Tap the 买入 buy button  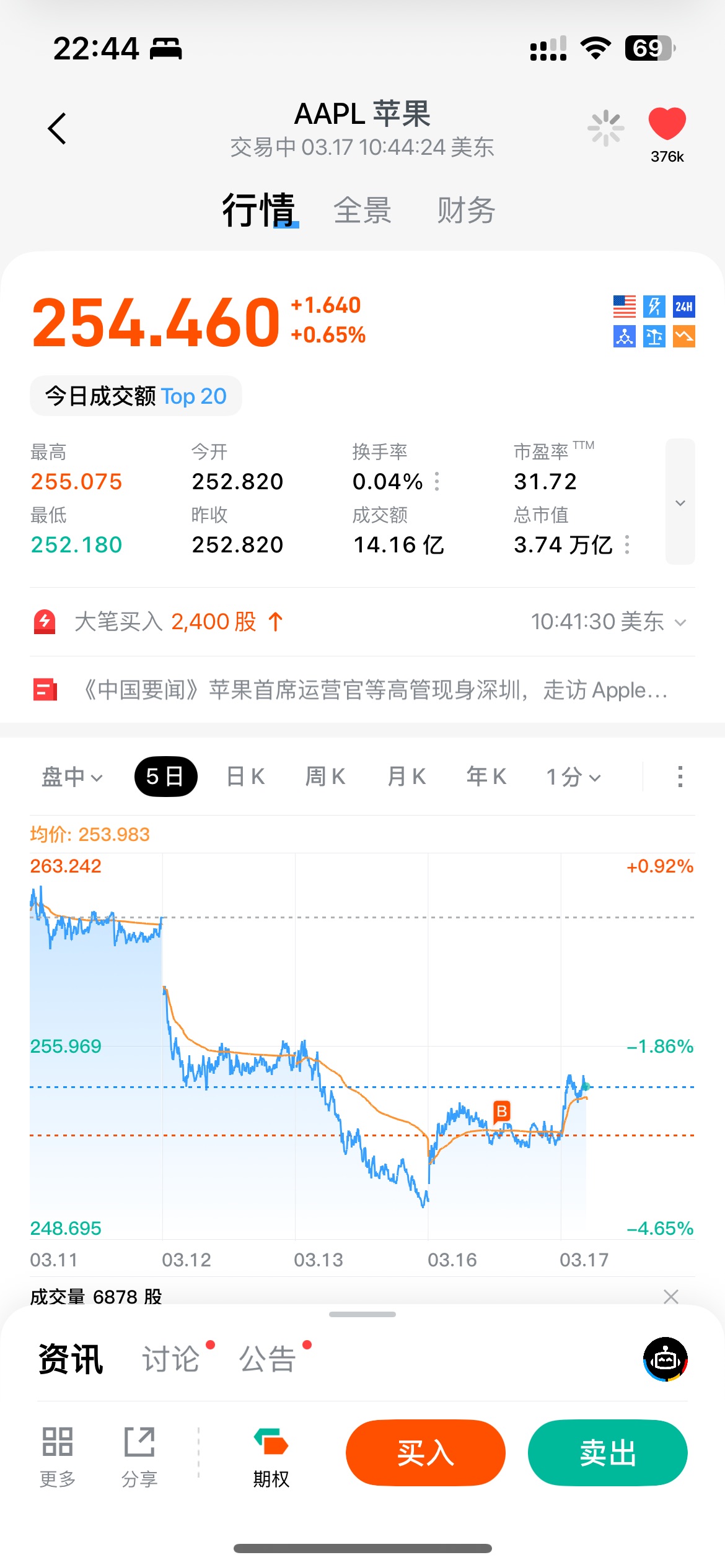point(426,1453)
